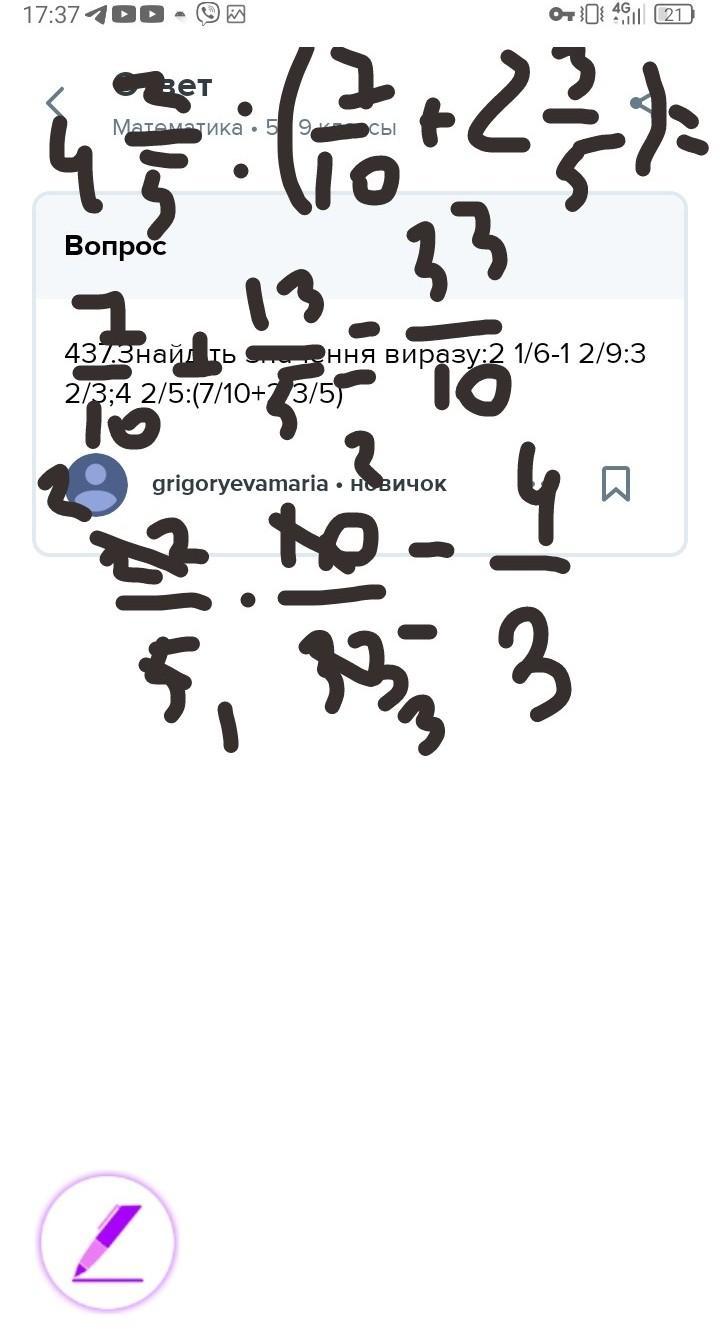Bookmark this question

(x=616, y=484)
